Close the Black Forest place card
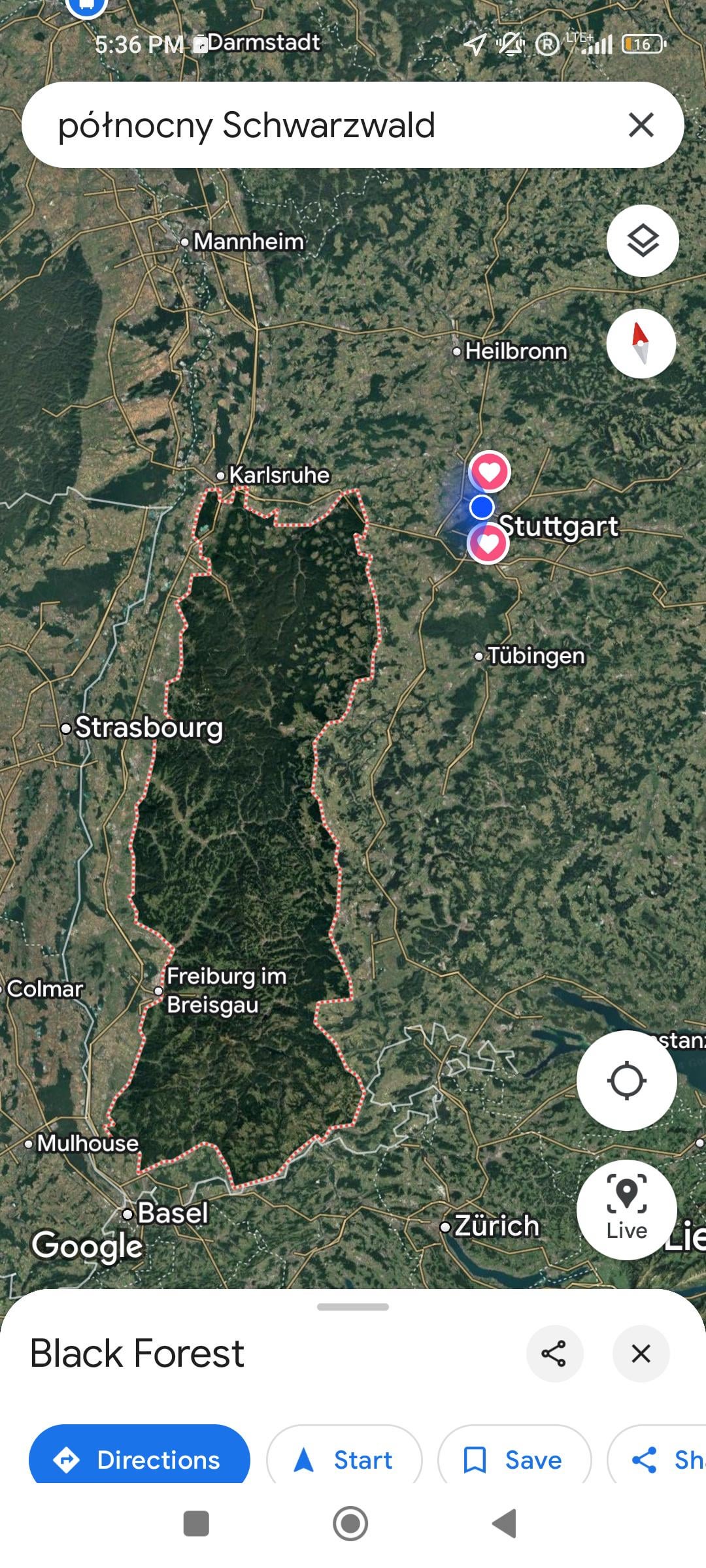706x1568 pixels. click(641, 1354)
